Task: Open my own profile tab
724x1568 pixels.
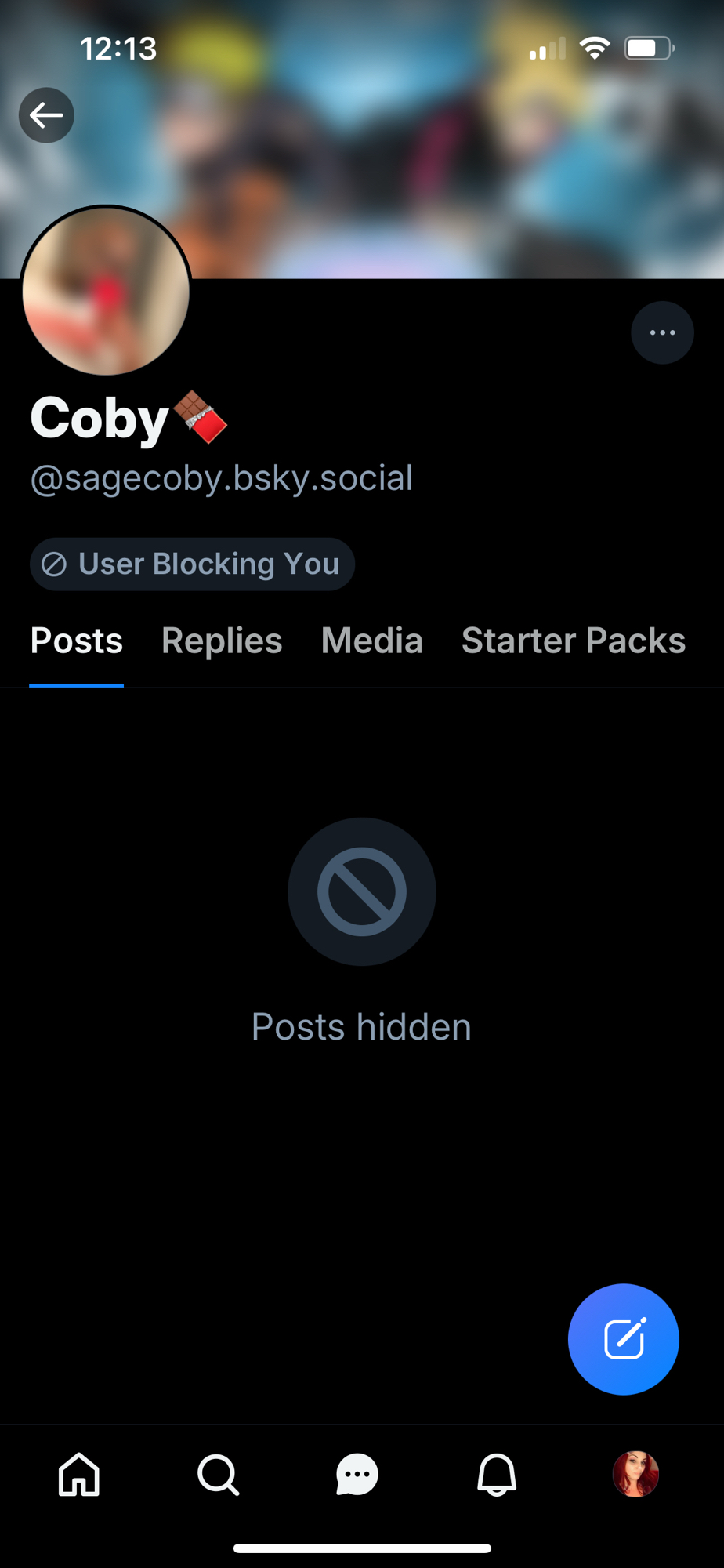Action: point(635,1475)
